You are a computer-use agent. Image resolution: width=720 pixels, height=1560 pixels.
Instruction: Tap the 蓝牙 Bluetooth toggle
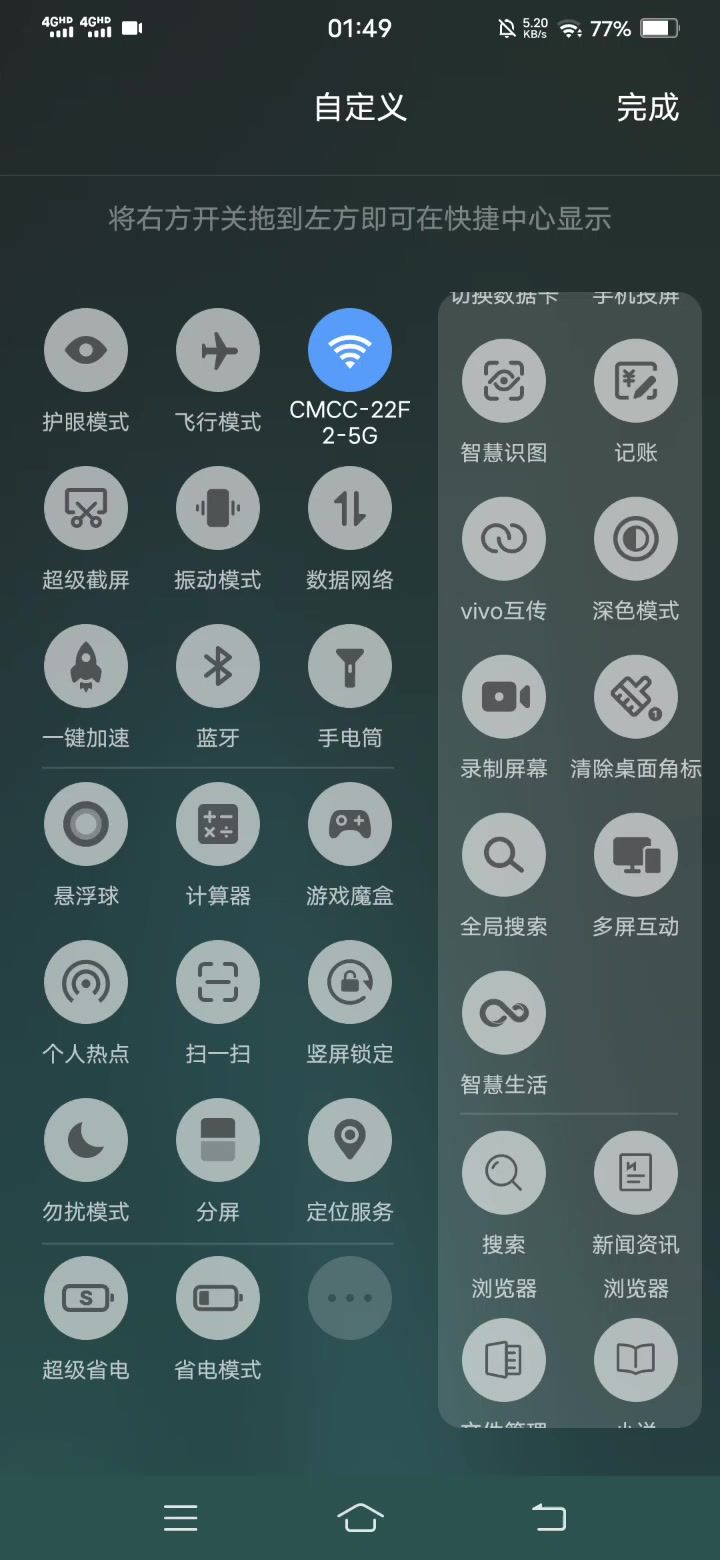click(218, 667)
